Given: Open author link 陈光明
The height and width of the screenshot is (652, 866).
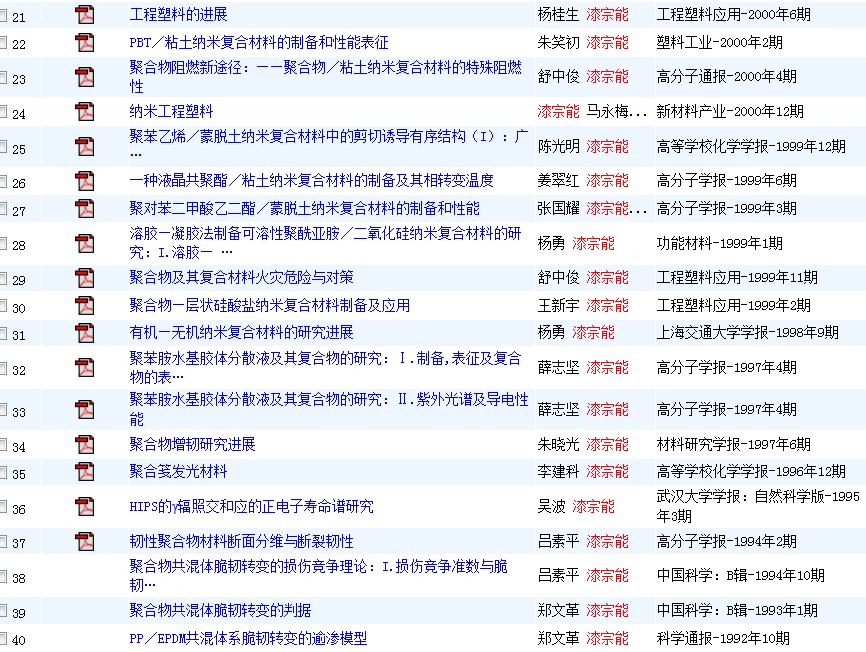Looking at the screenshot, I should (558, 146).
